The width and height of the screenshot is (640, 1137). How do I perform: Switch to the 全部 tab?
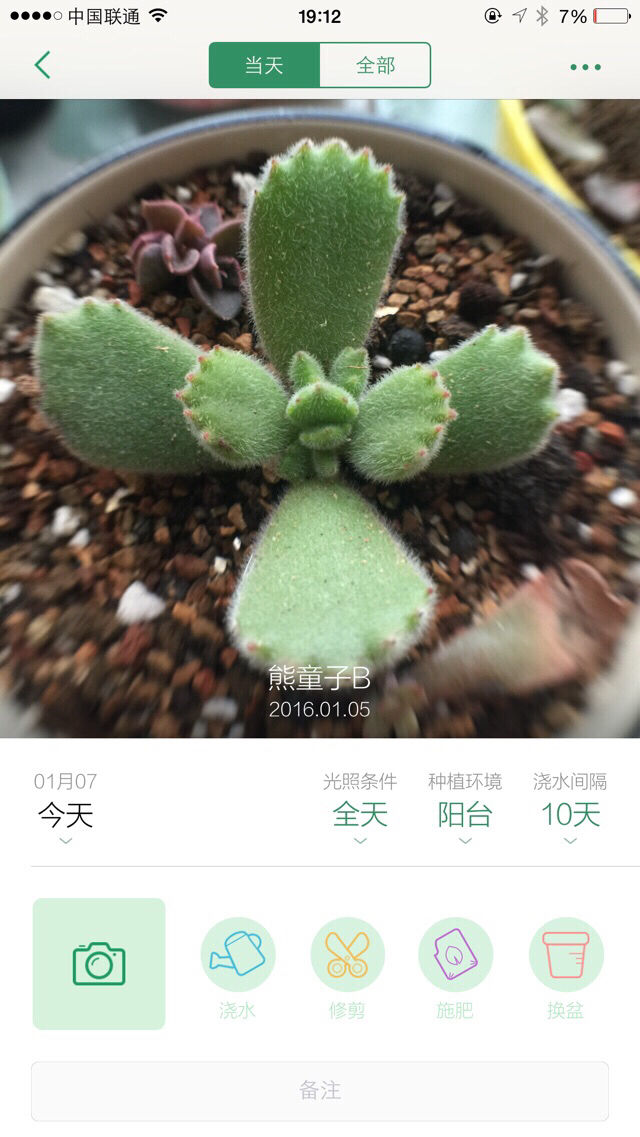[375, 65]
